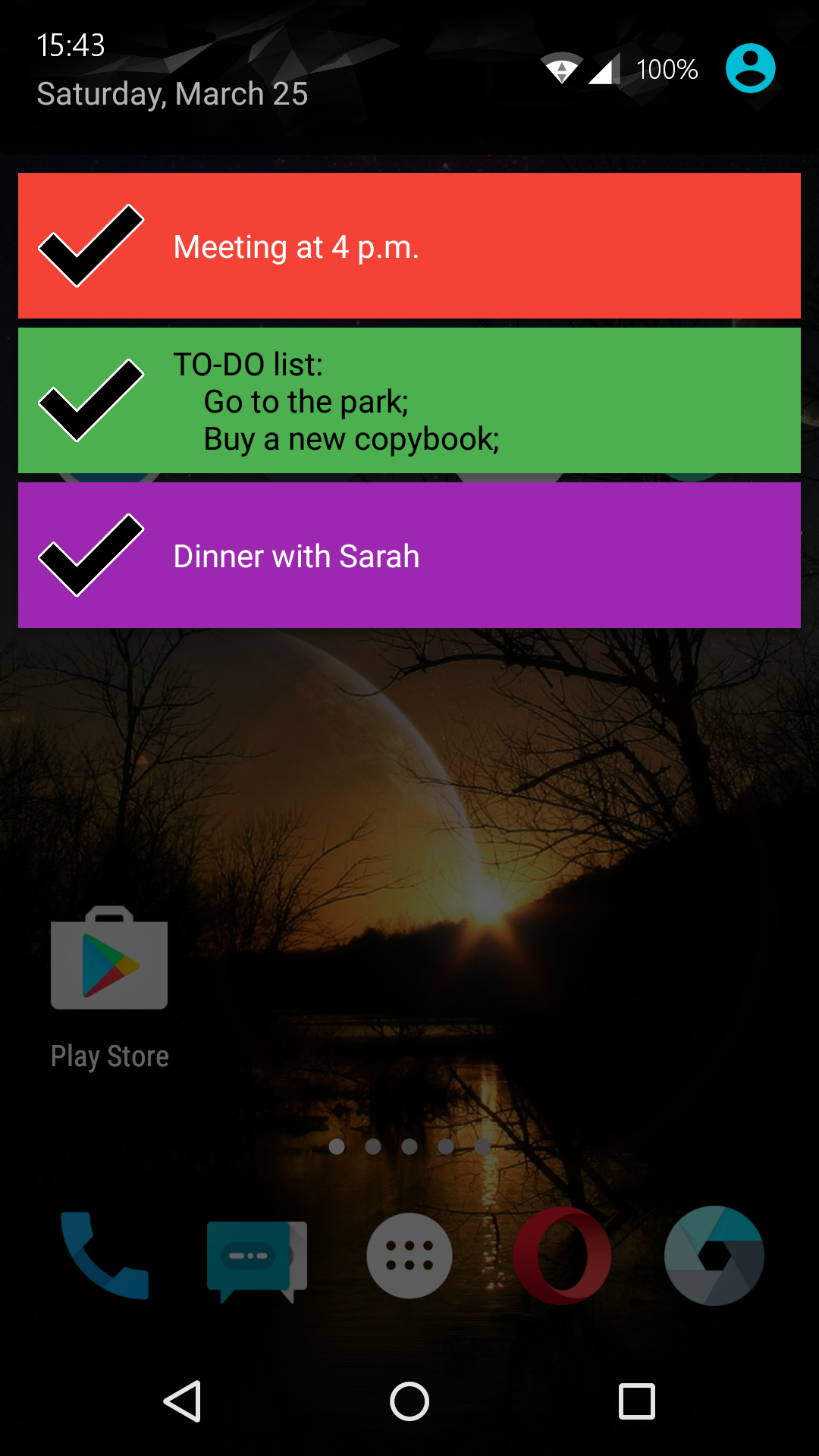This screenshot has height=1456, width=819.
Task: Tick the checkmark on 'Dinner with Sarah'
Action: (91, 555)
